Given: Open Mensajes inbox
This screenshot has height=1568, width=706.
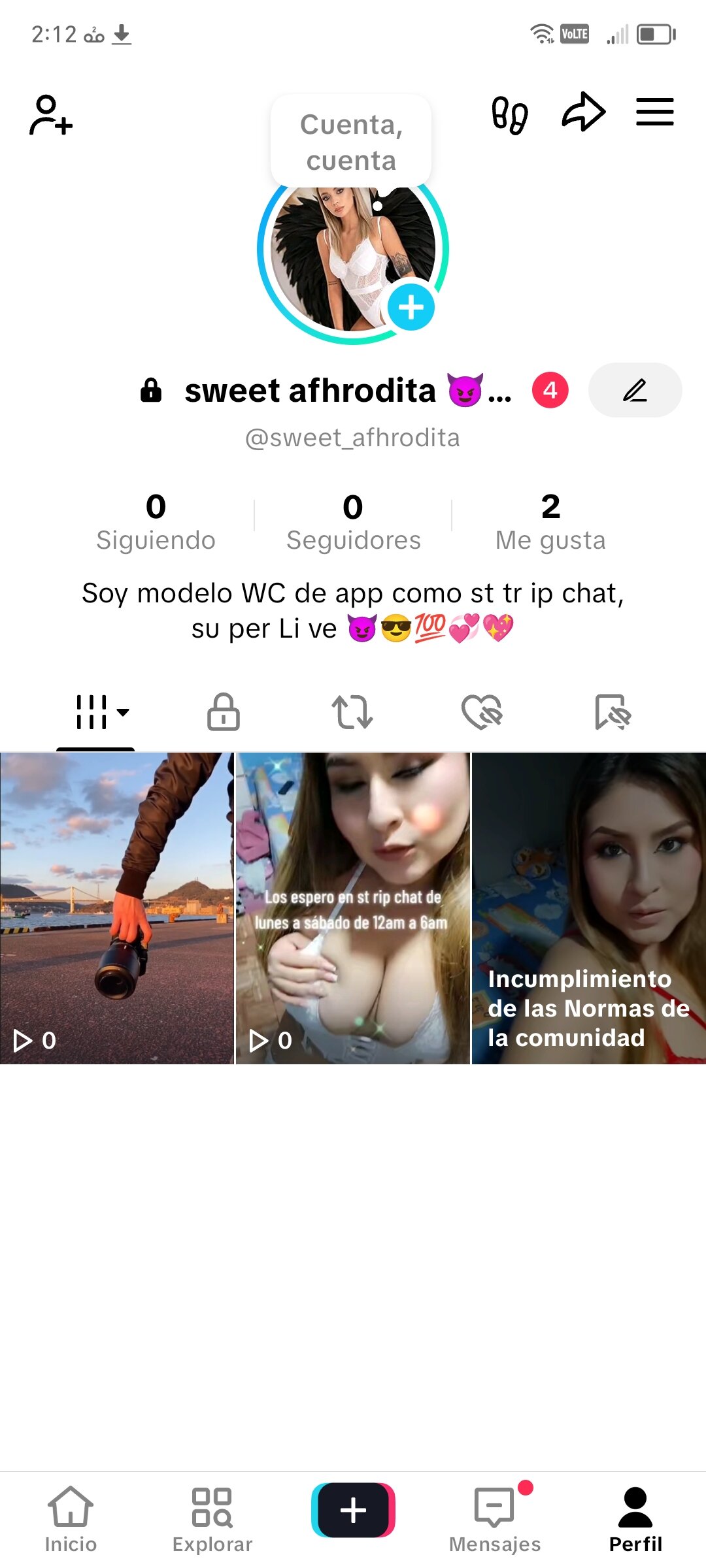Looking at the screenshot, I should (x=495, y=1520).
